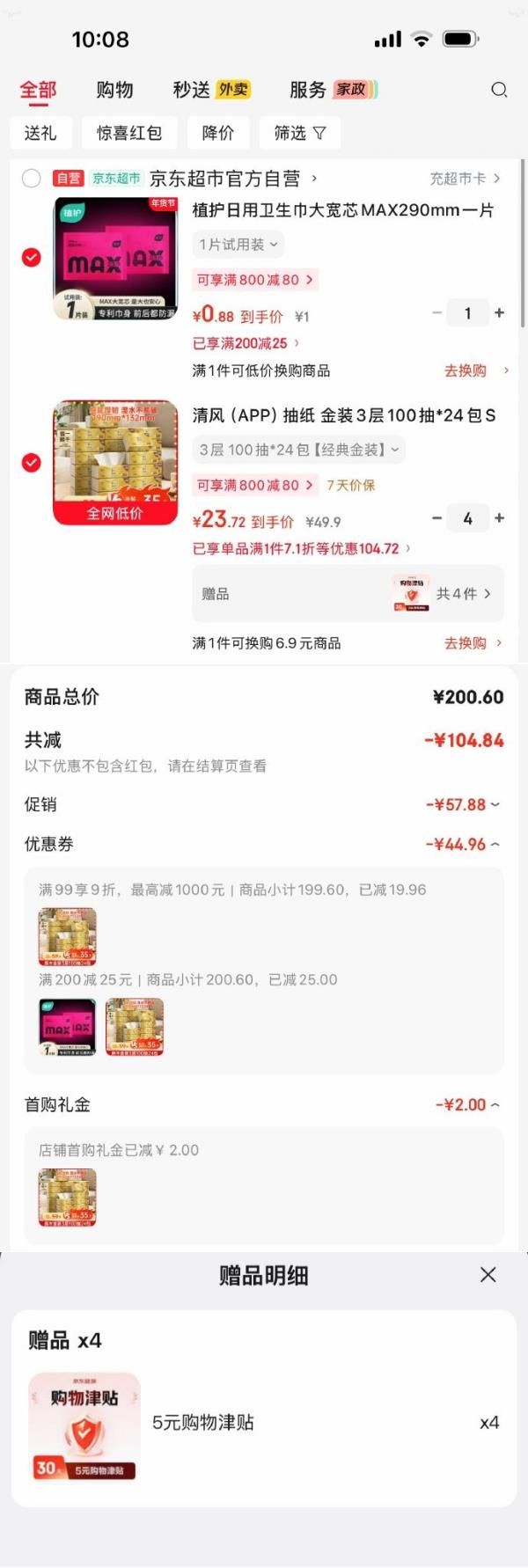
Task: Select the 送礼 chip
Action: pyautogui.click(x=40, y=133)
